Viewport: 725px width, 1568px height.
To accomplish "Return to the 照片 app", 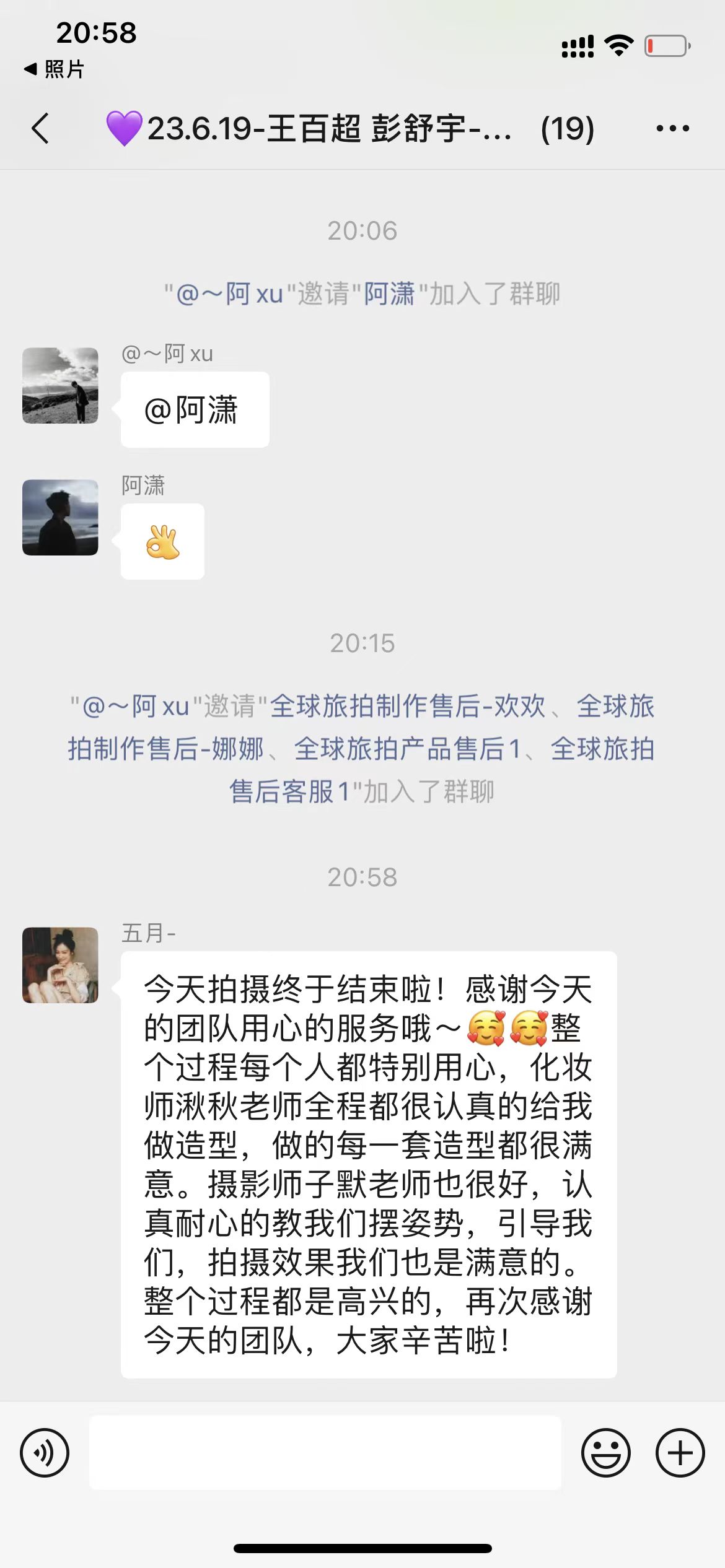I will click(x=54, y=69).
